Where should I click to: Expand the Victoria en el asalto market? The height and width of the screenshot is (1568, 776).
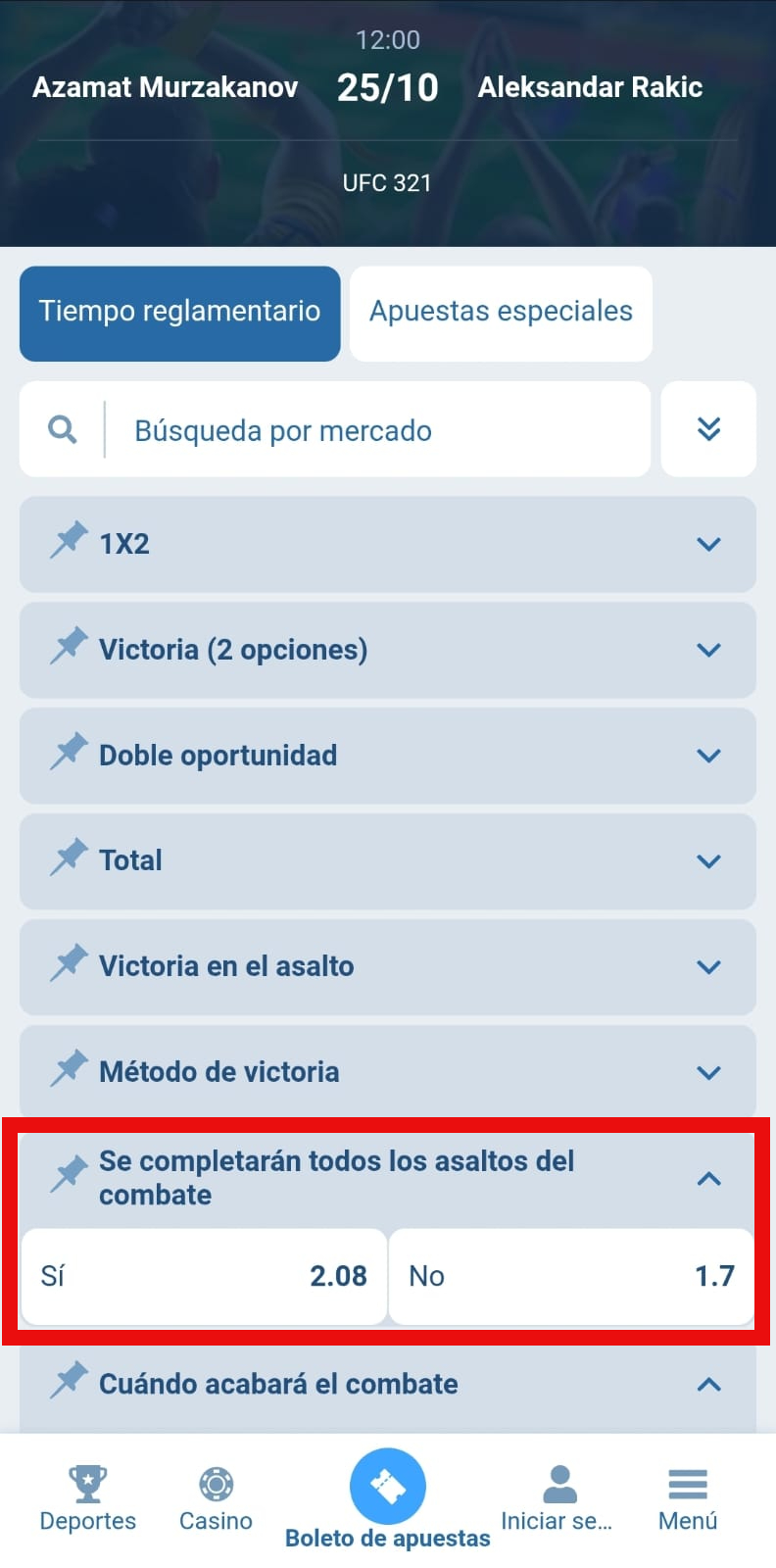click(x=707, y=966)
